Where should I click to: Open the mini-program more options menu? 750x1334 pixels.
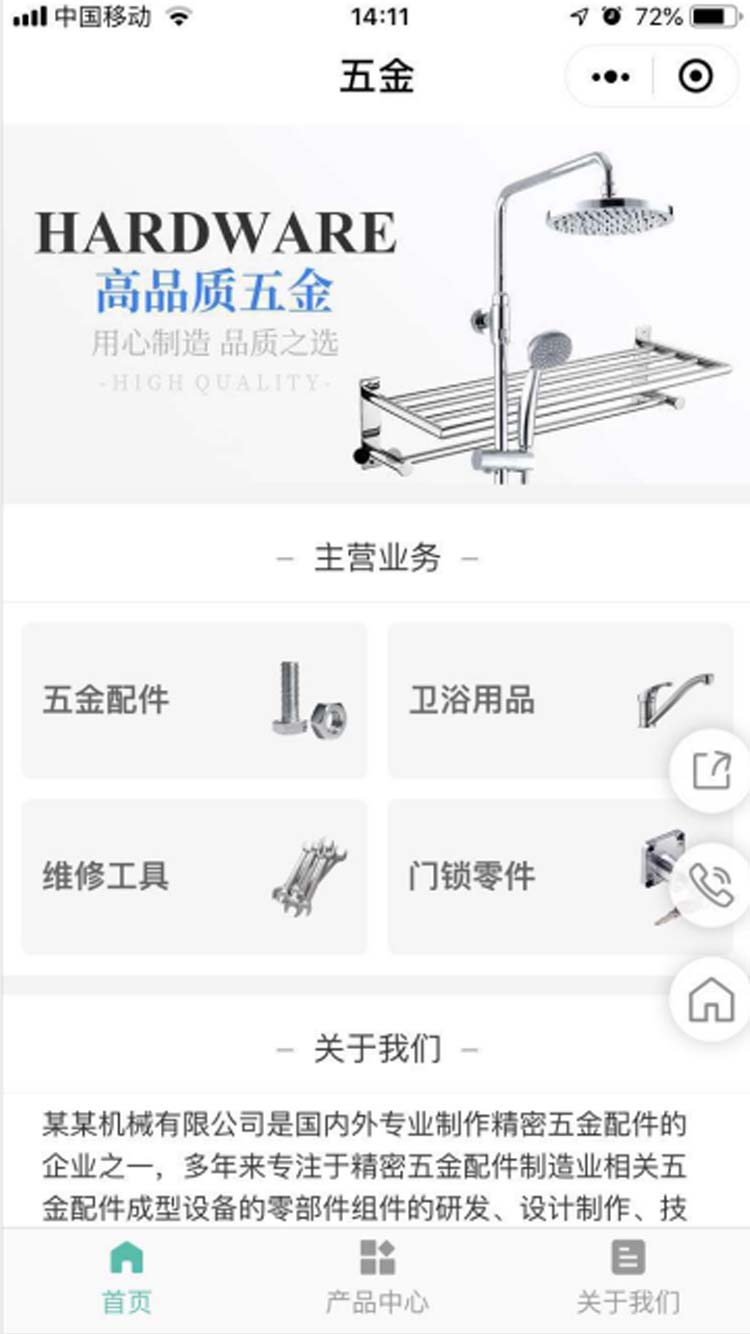610,76
